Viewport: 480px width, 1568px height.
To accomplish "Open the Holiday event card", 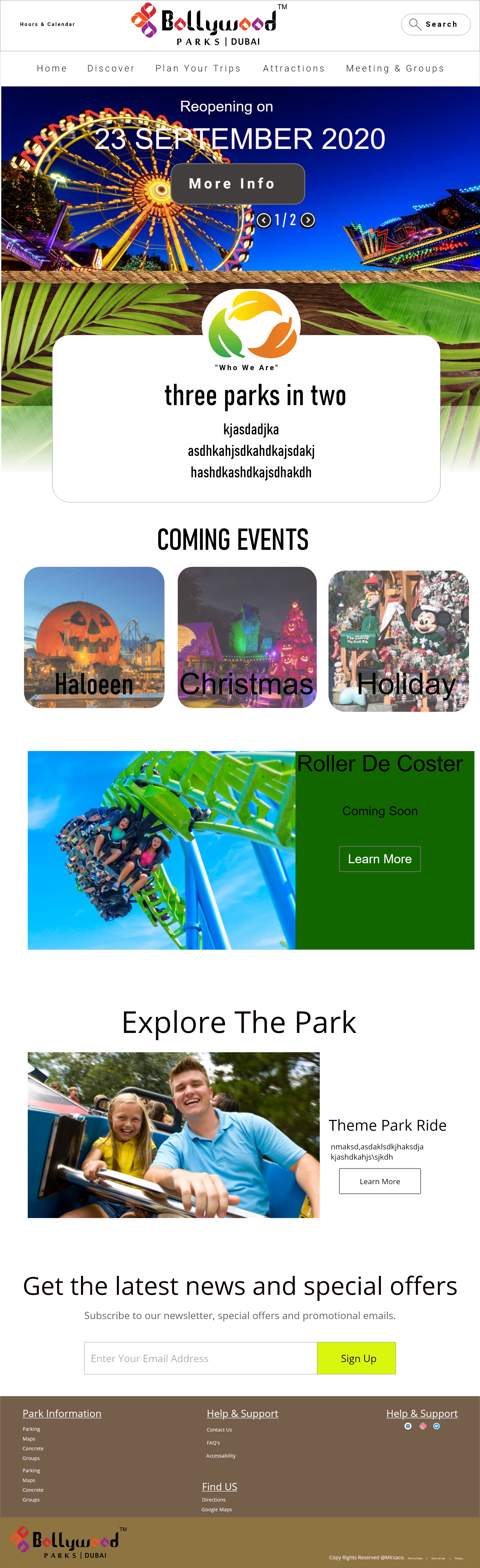I will click(x=398, y=640).
